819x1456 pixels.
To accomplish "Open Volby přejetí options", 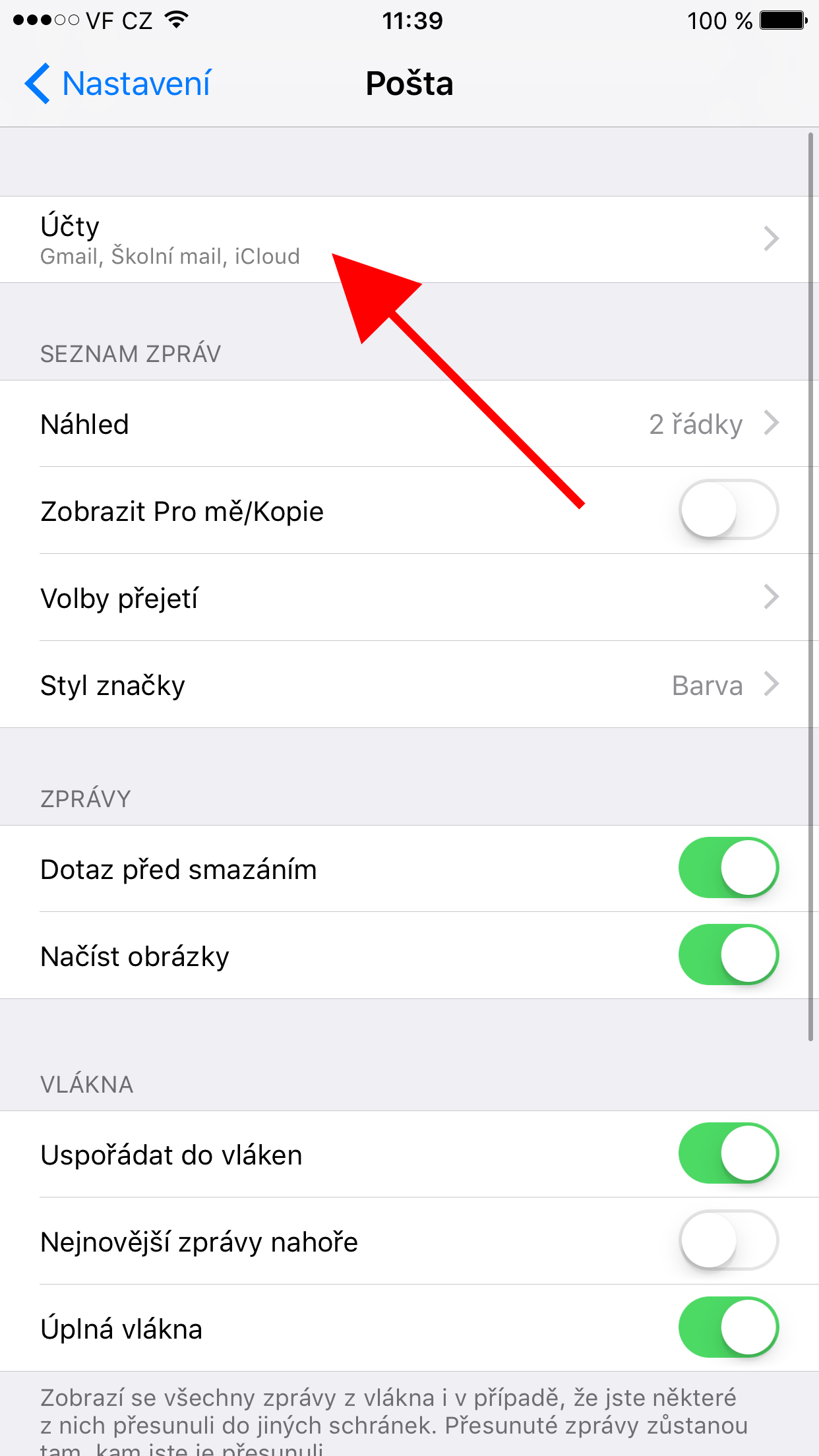I will (409, 598).
